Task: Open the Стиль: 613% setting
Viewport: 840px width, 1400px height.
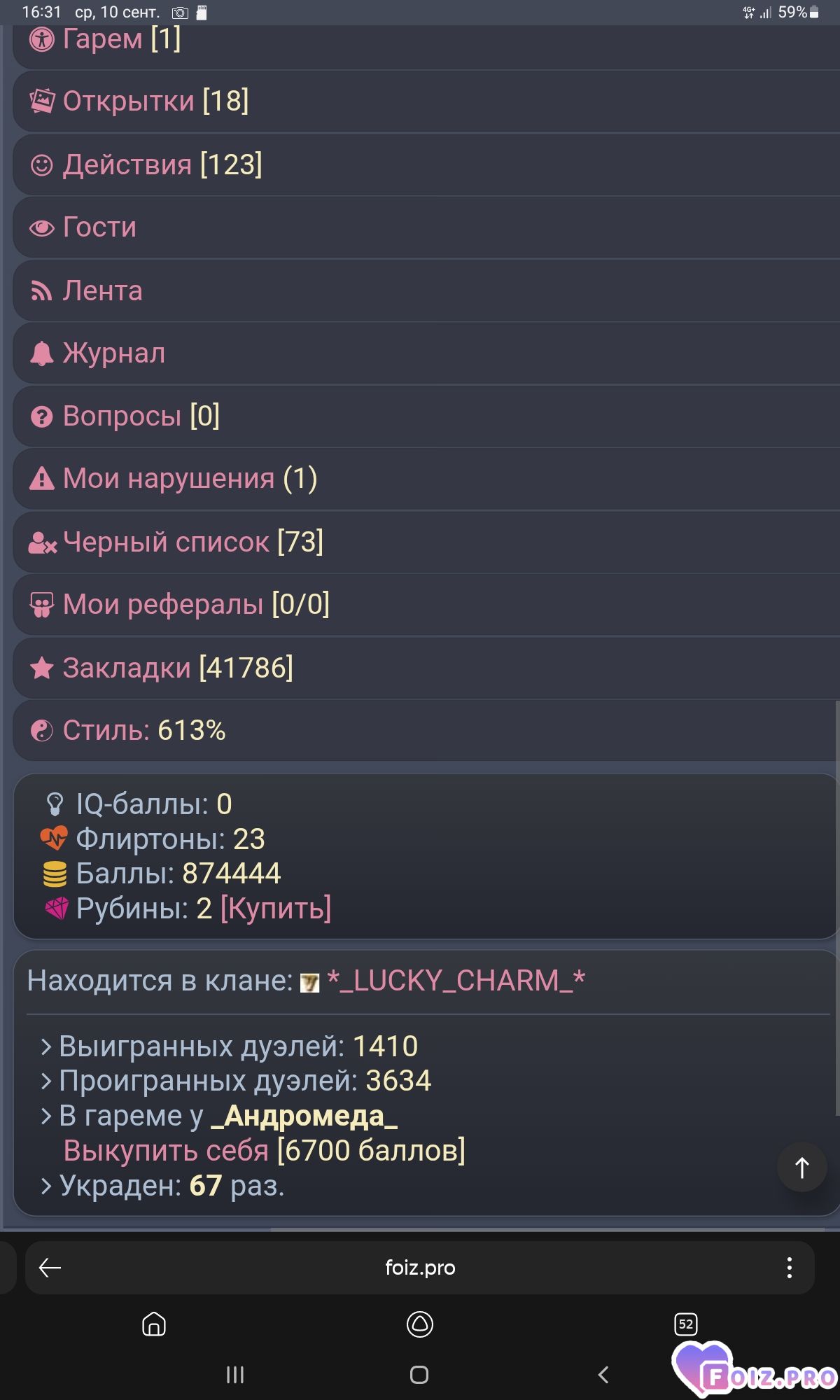Action: click(426, 731)
